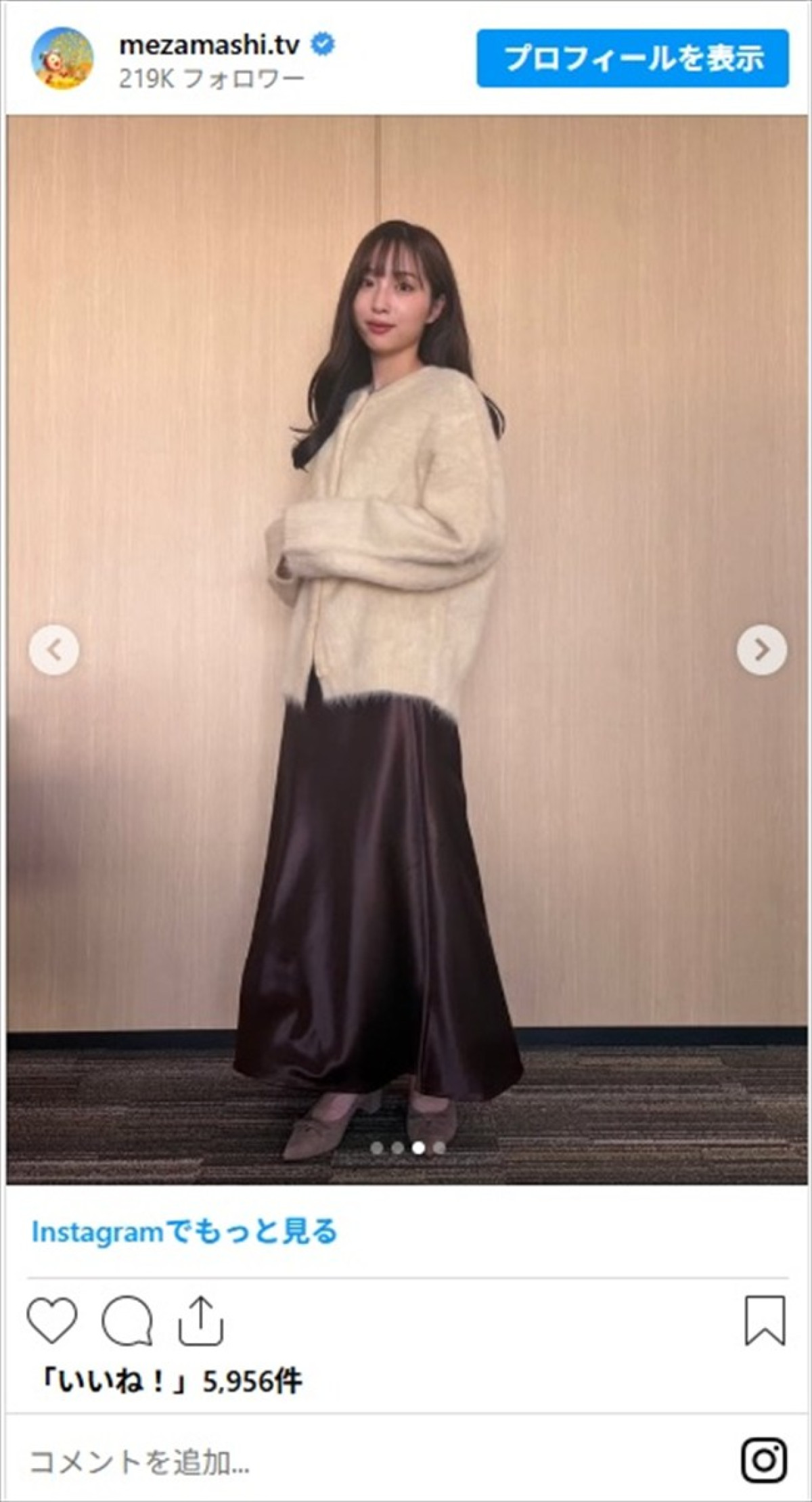
Task: Advance to next photo with right chevron
Action: [x=761, y=648]
